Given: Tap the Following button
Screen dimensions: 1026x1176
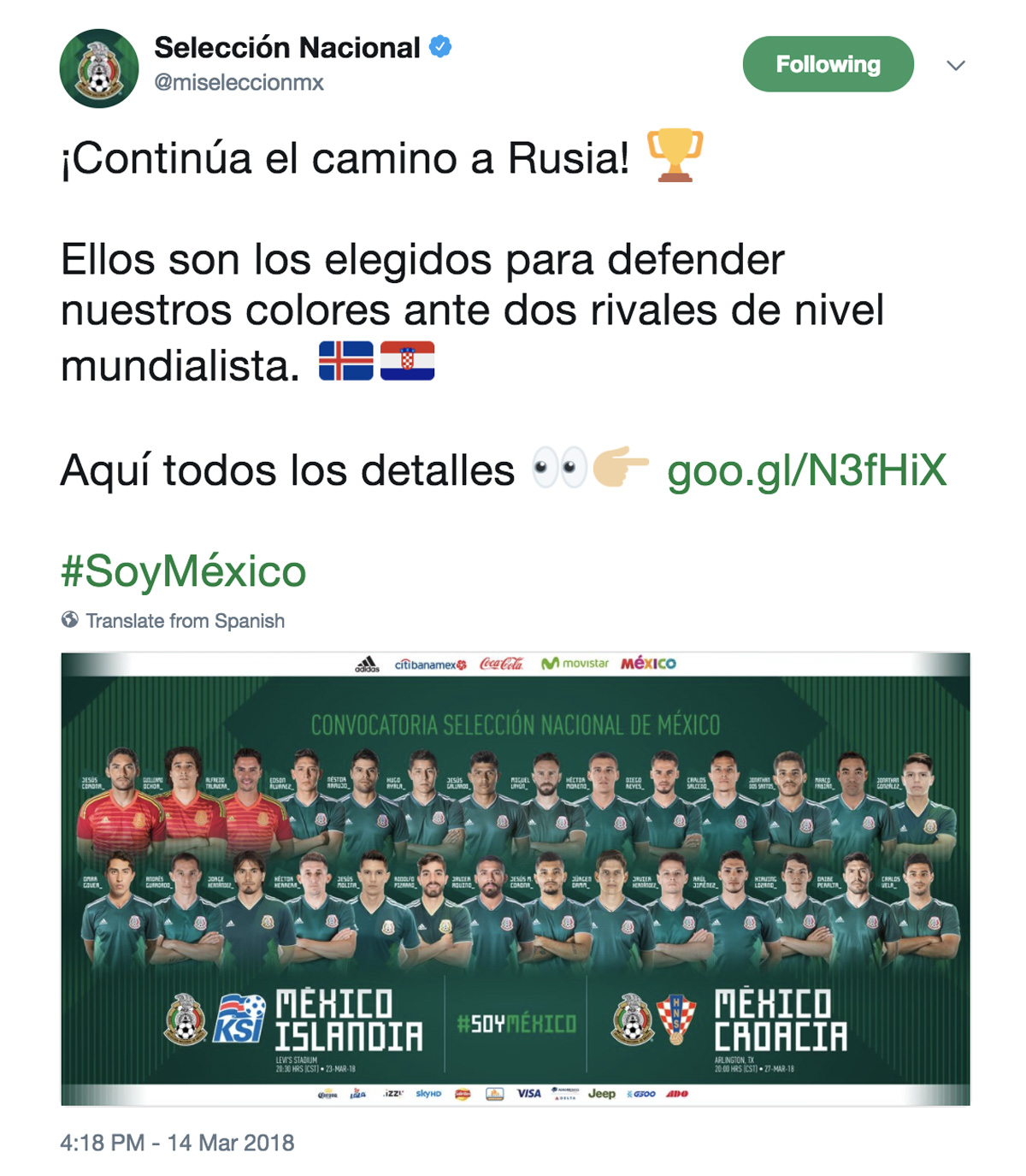Looking at the screenshot, I should (x=828, y=64).
